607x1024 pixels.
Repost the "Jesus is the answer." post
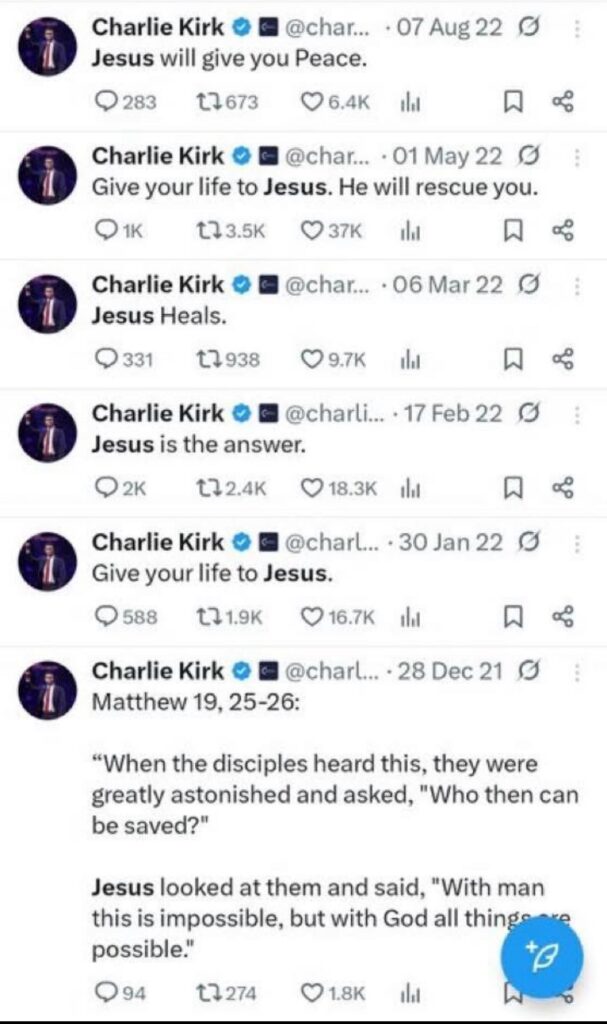208,488
